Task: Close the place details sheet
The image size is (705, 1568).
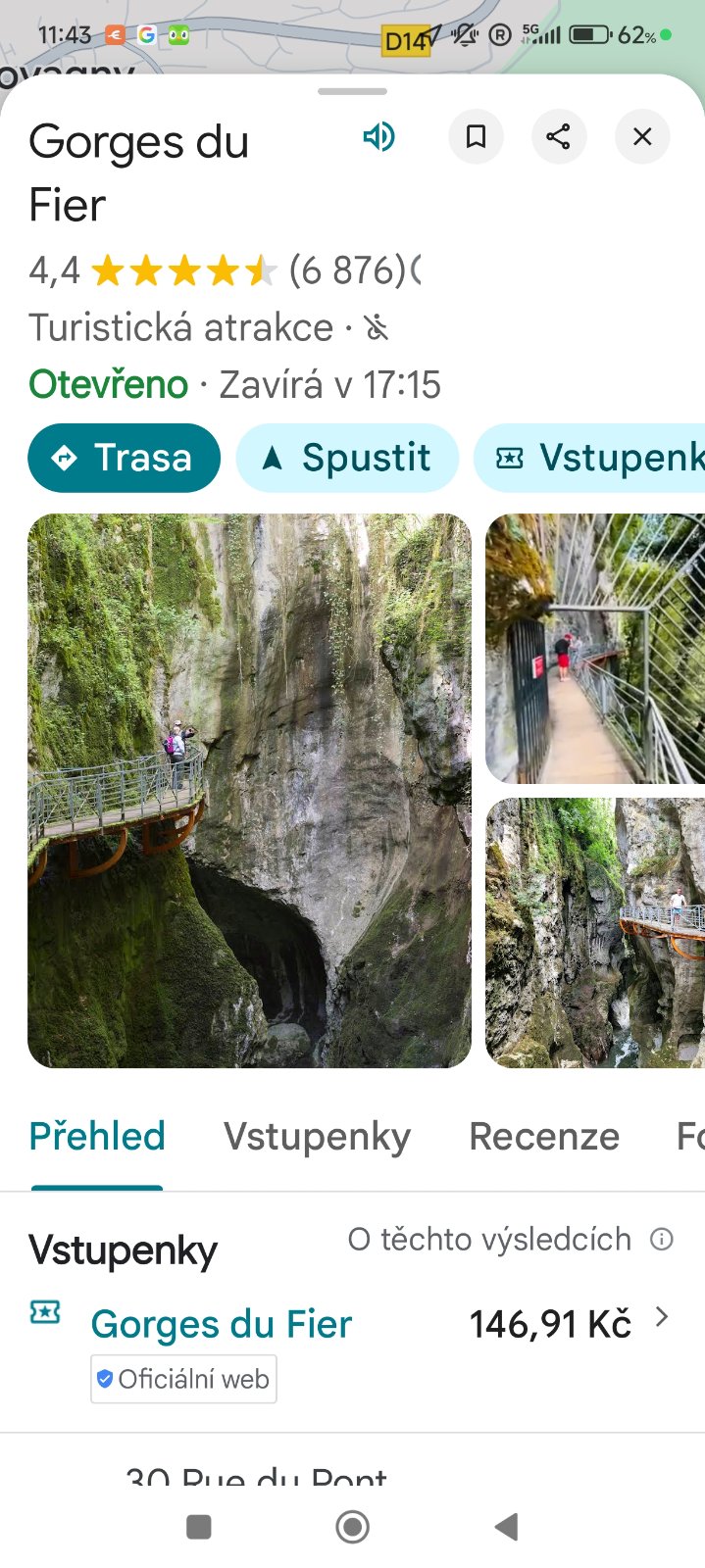Action: (x=642, y=136)
